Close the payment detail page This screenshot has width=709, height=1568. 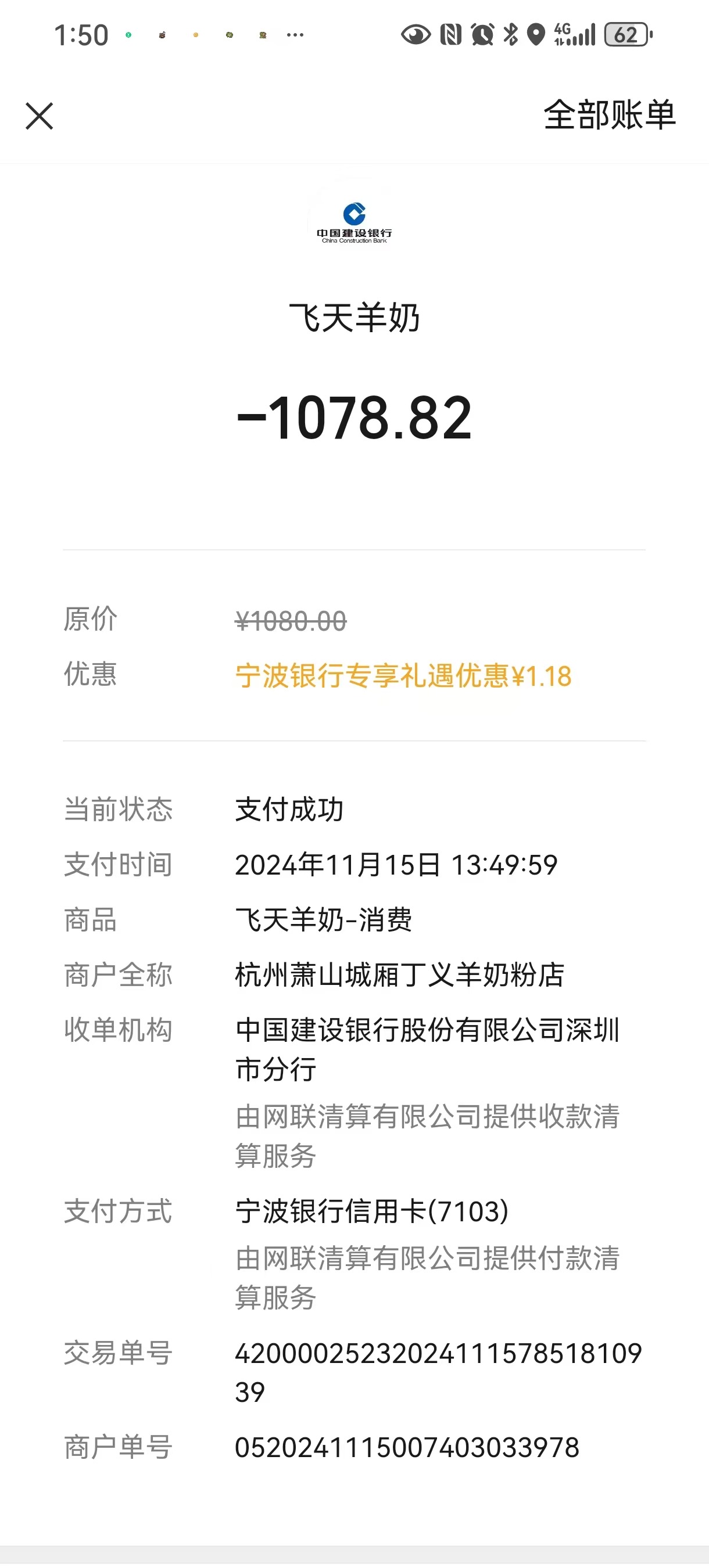tap(40, 116)
